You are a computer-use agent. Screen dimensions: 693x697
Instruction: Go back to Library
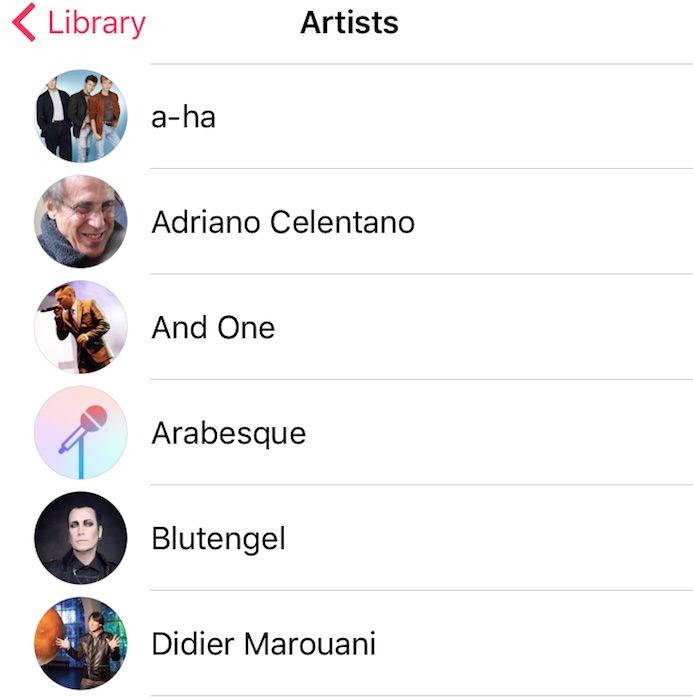pos(80,23)
